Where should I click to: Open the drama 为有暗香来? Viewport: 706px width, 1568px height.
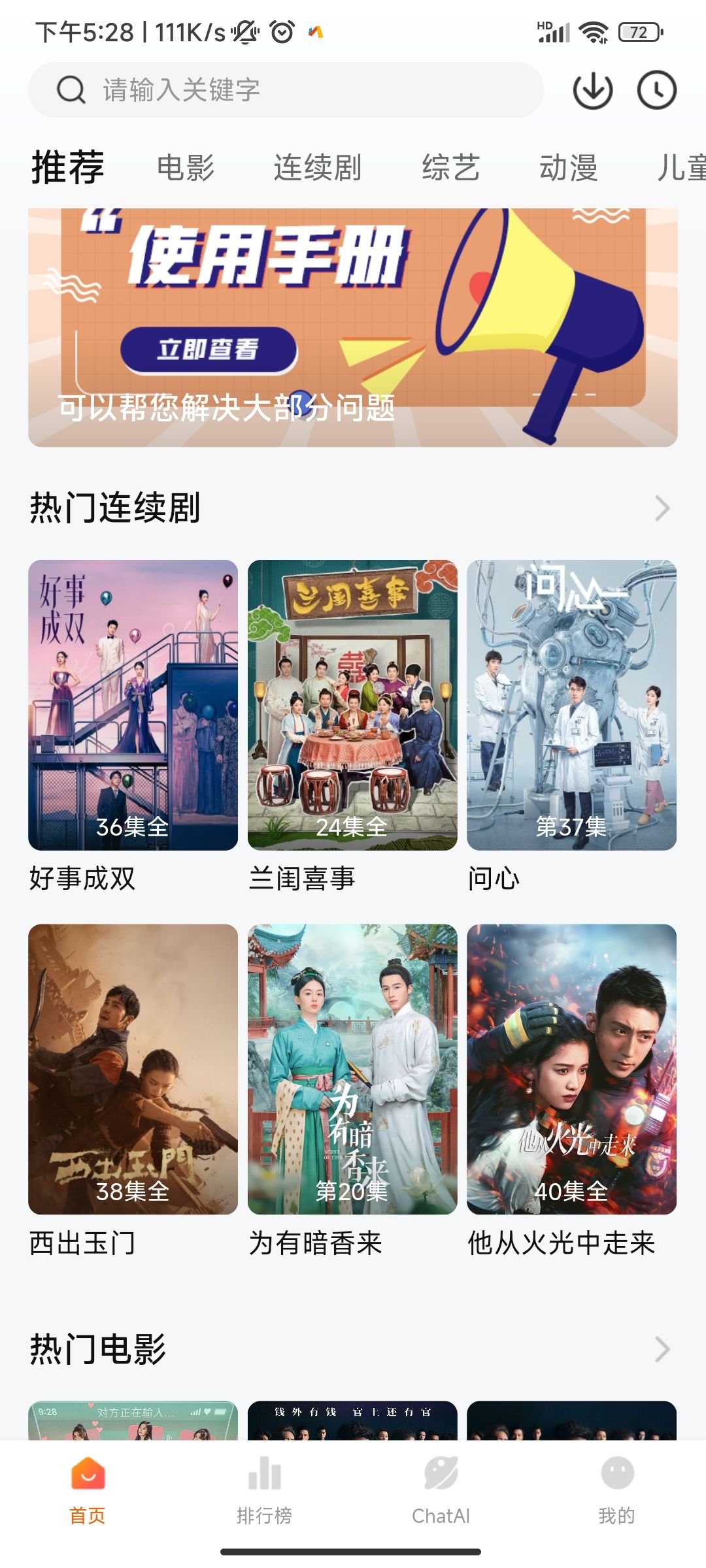point(352,1070)
